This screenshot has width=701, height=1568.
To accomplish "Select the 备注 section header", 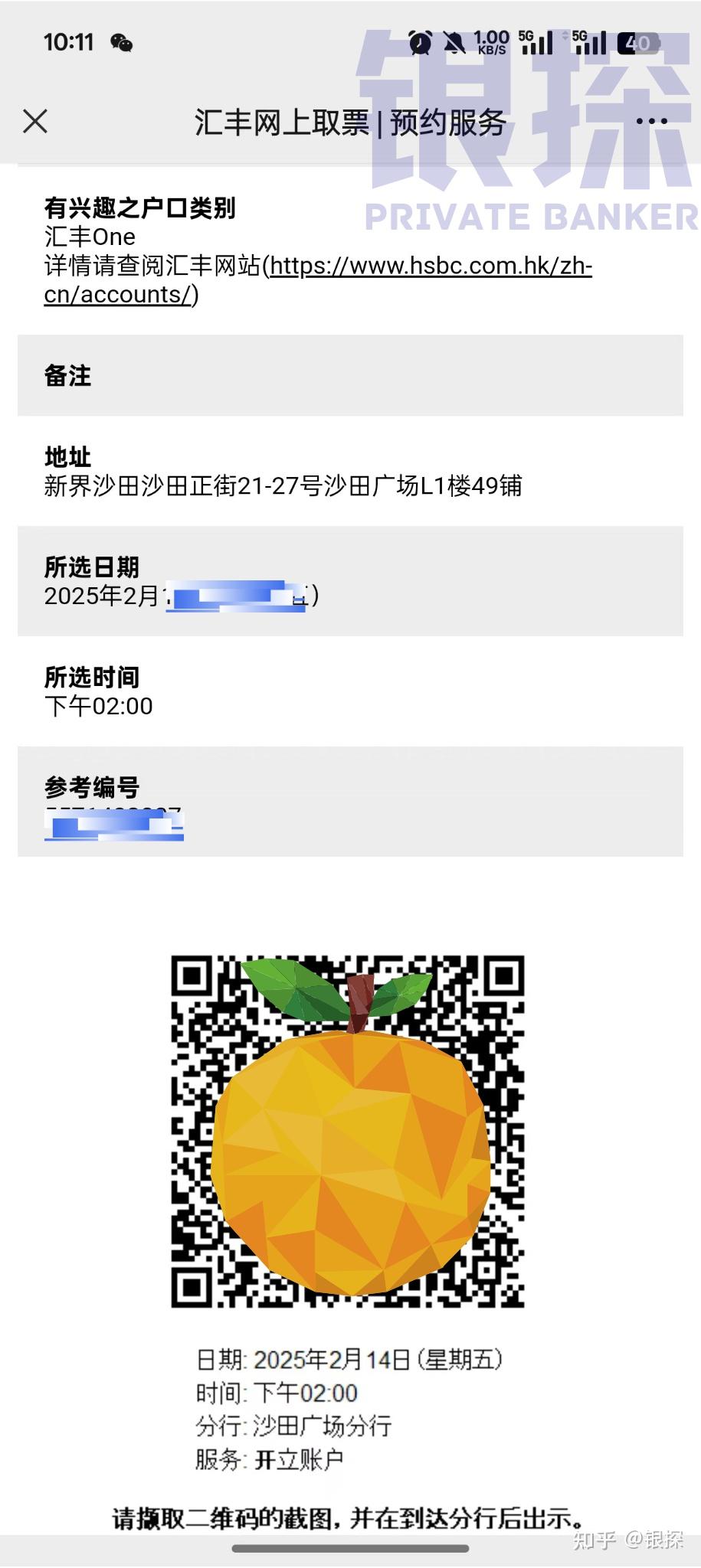I will [66, 376].
